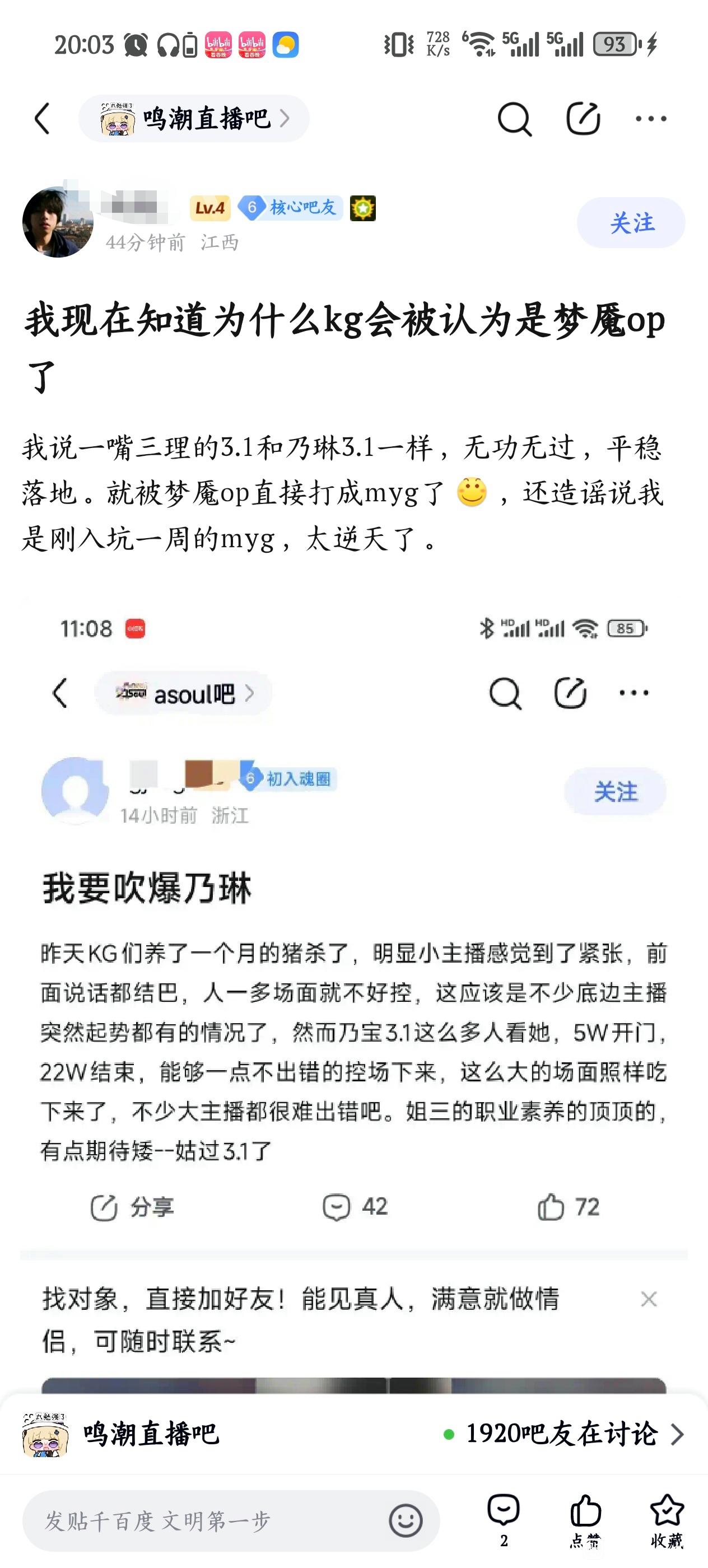
Task: Tap the compose post icon
Action: (583, 119)
